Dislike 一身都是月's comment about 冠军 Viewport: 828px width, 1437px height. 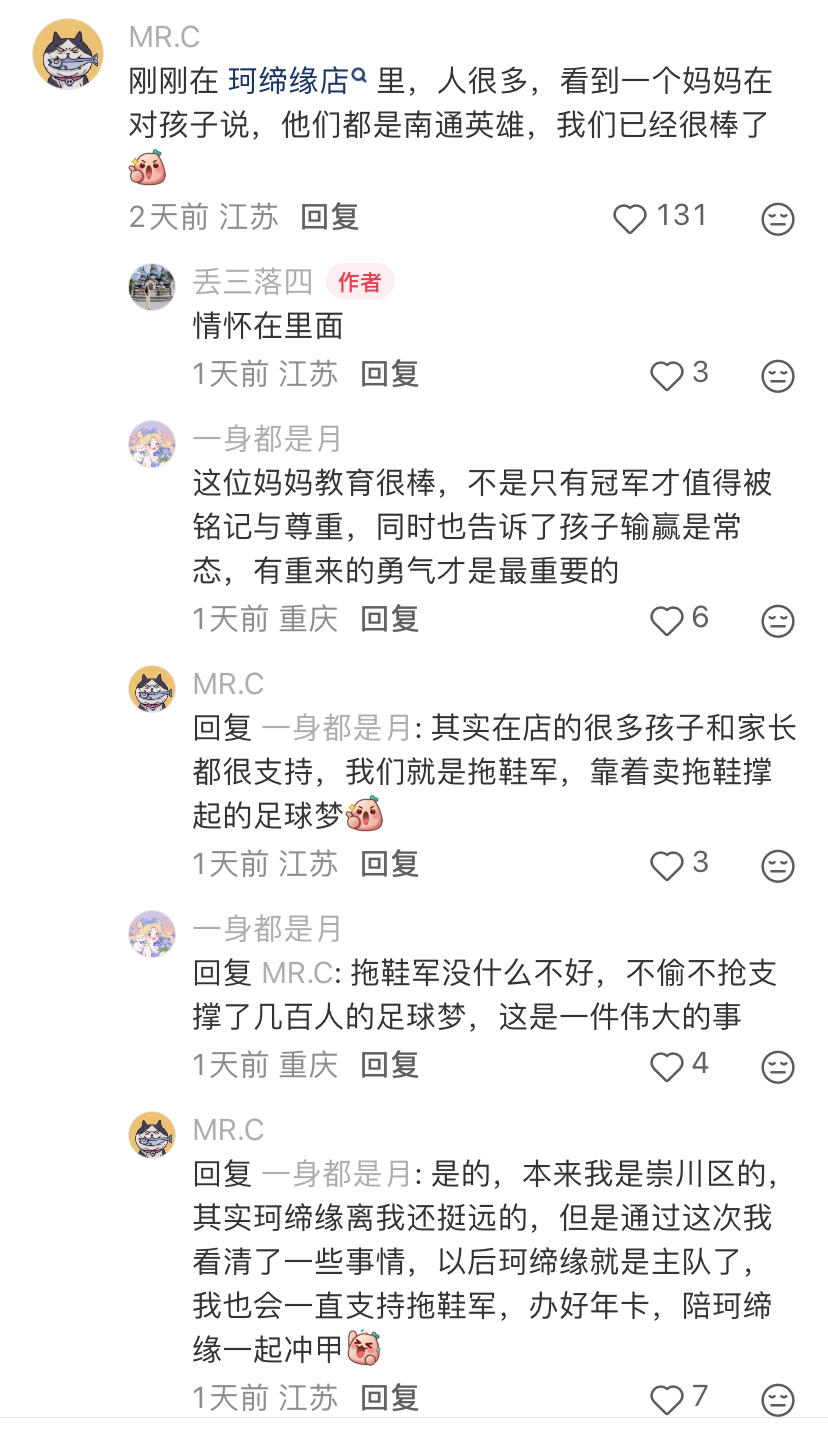pyautogui.click(x=778, y=621)
